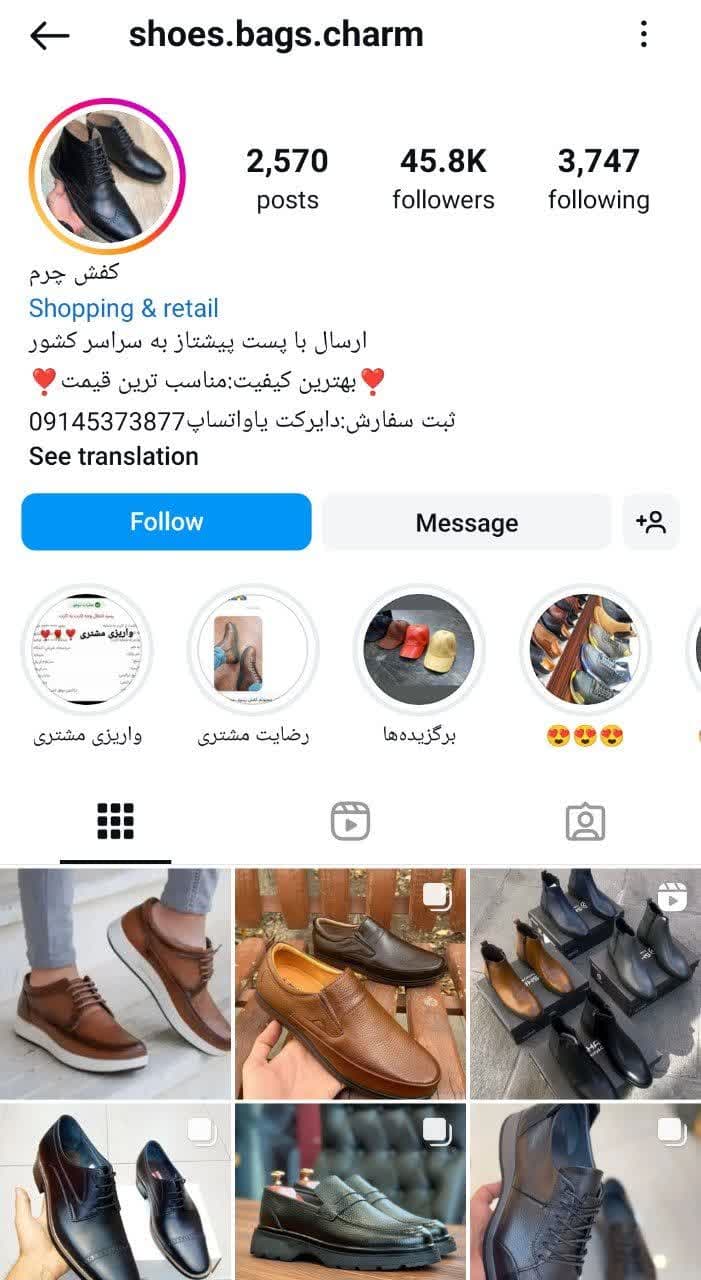Open the heart-eyes emoji highlight

point(585,650)
